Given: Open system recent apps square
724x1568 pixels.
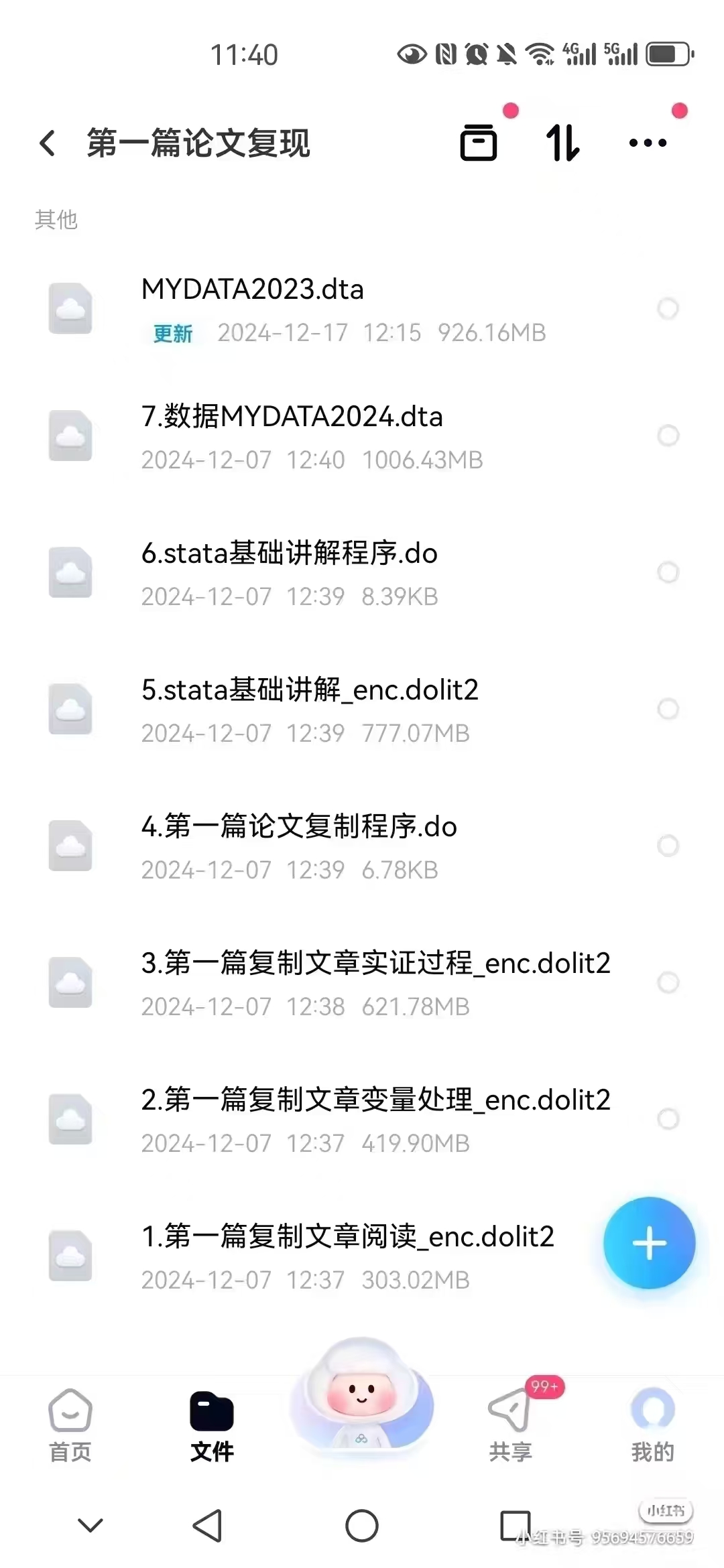Looking at the screenshot, I should point(515,1526).
